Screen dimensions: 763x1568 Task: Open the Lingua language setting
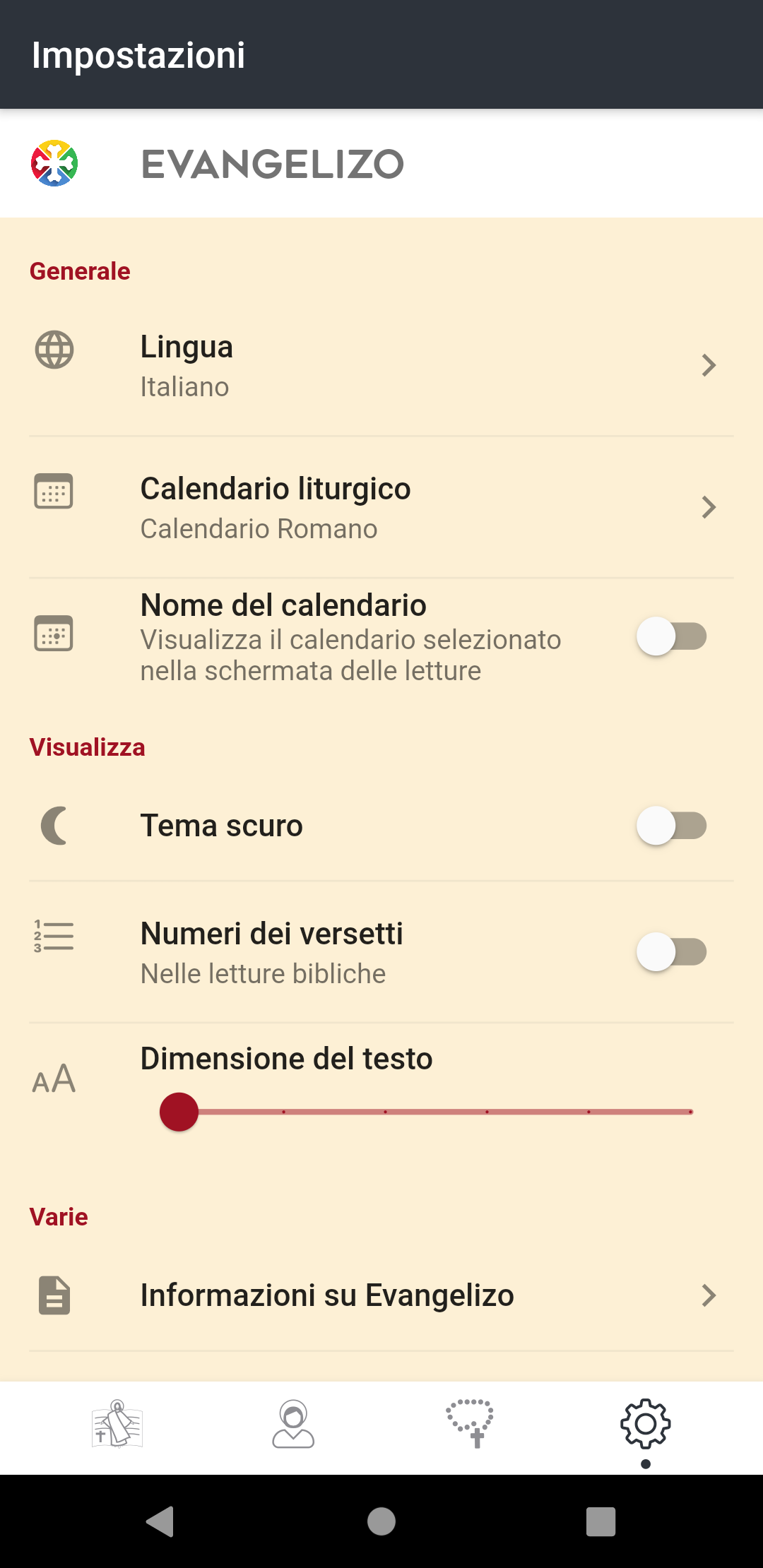[x=381, y=366]
